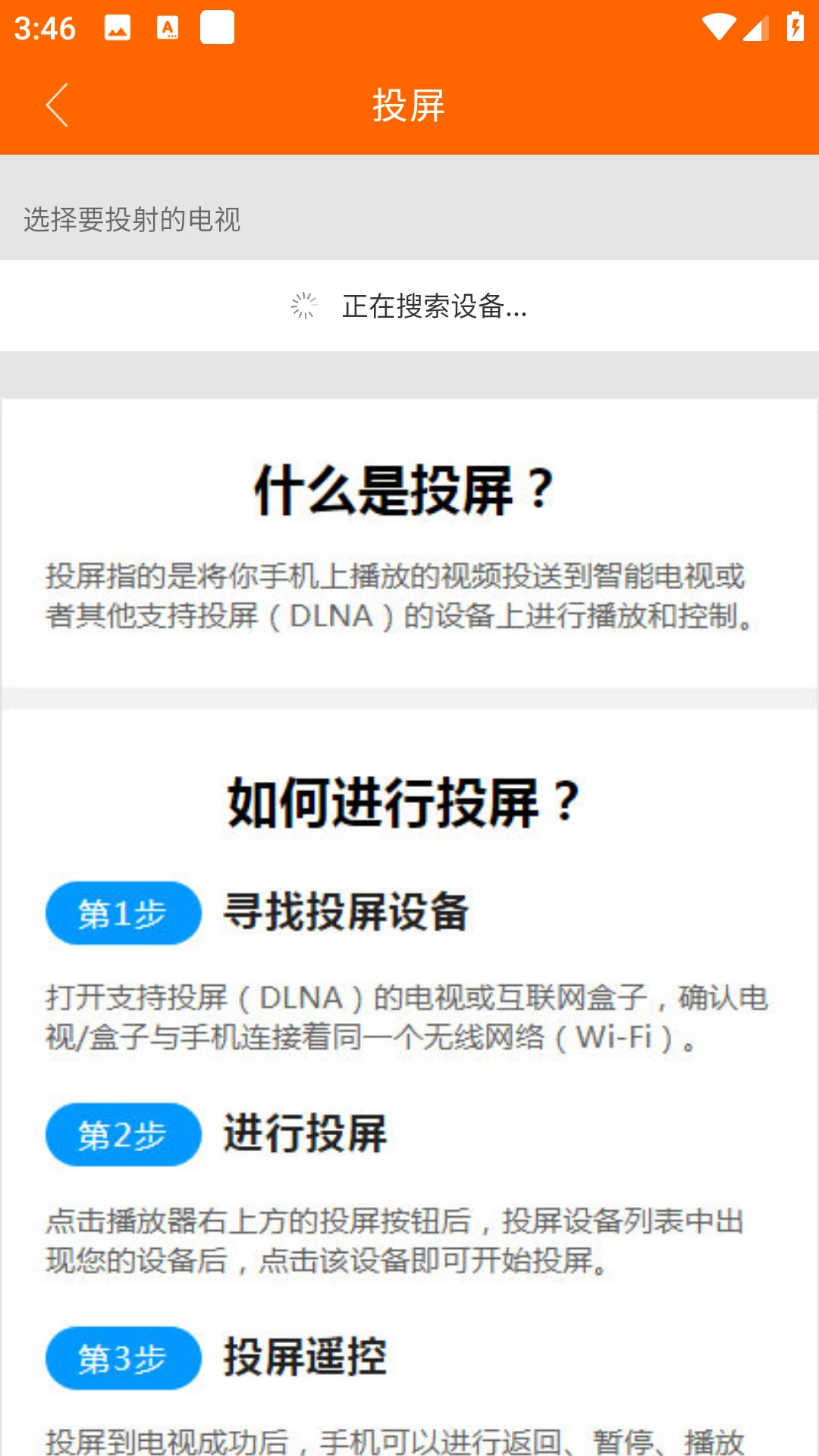Tap the 投屏遥控 step heading

(x=305, y=1358)
